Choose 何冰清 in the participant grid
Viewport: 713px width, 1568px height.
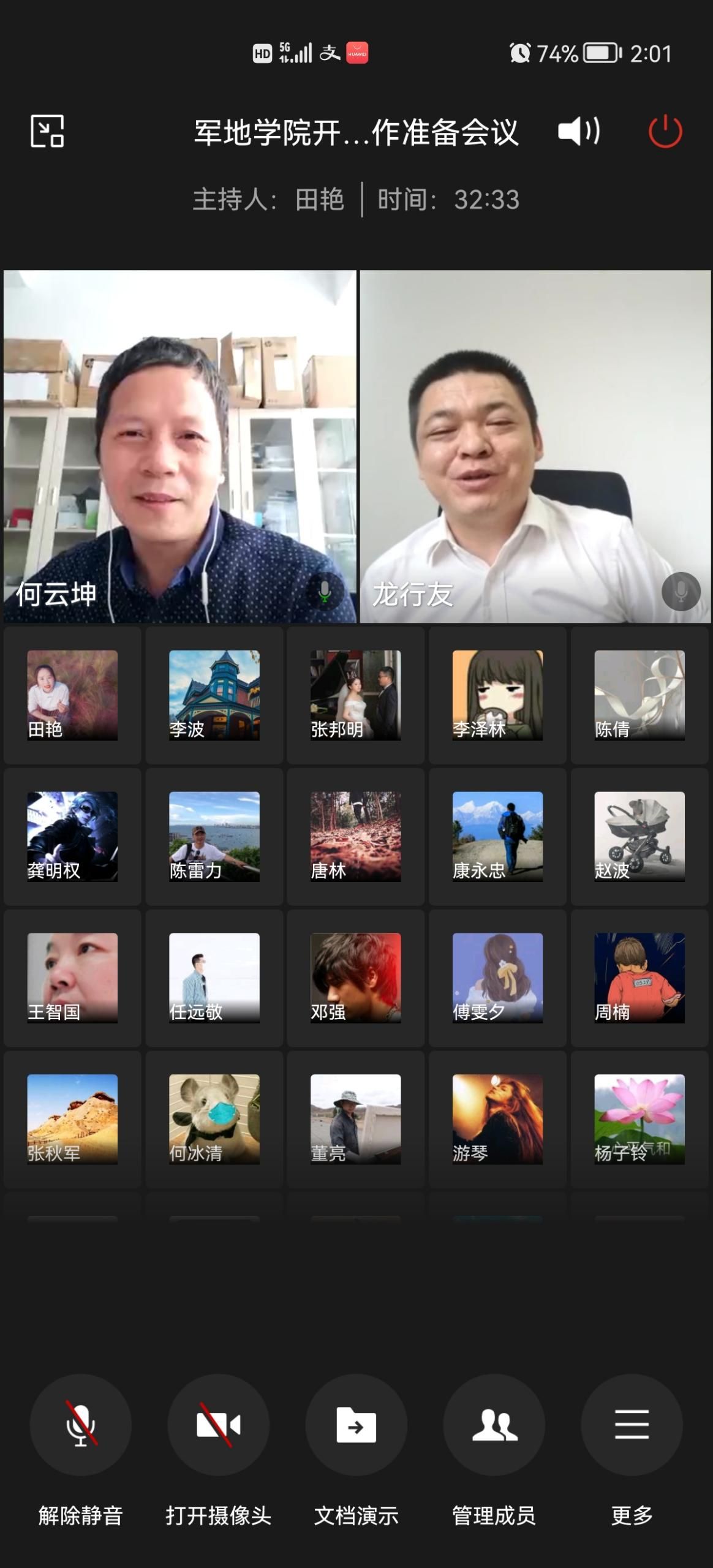coord(214,1120)
